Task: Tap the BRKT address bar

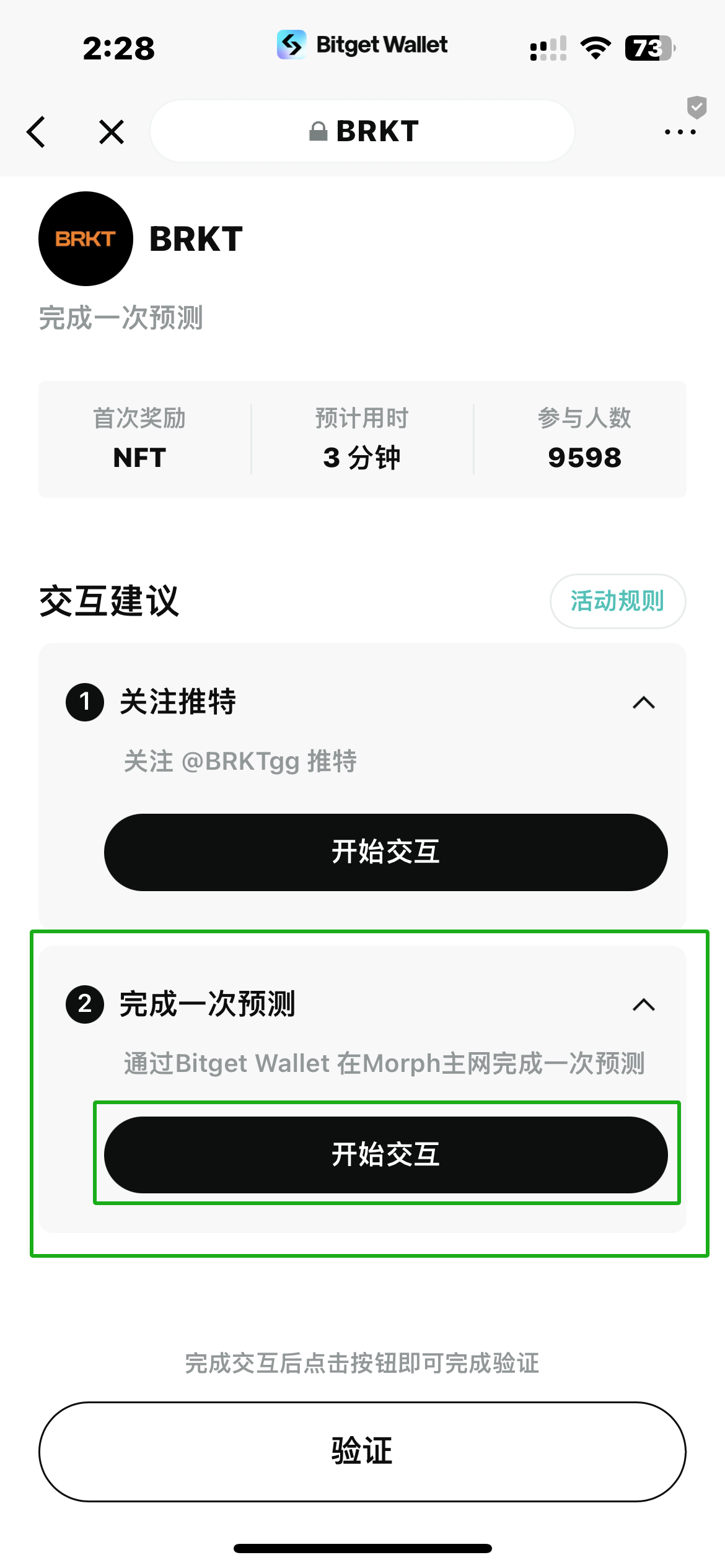Action: 362,131
